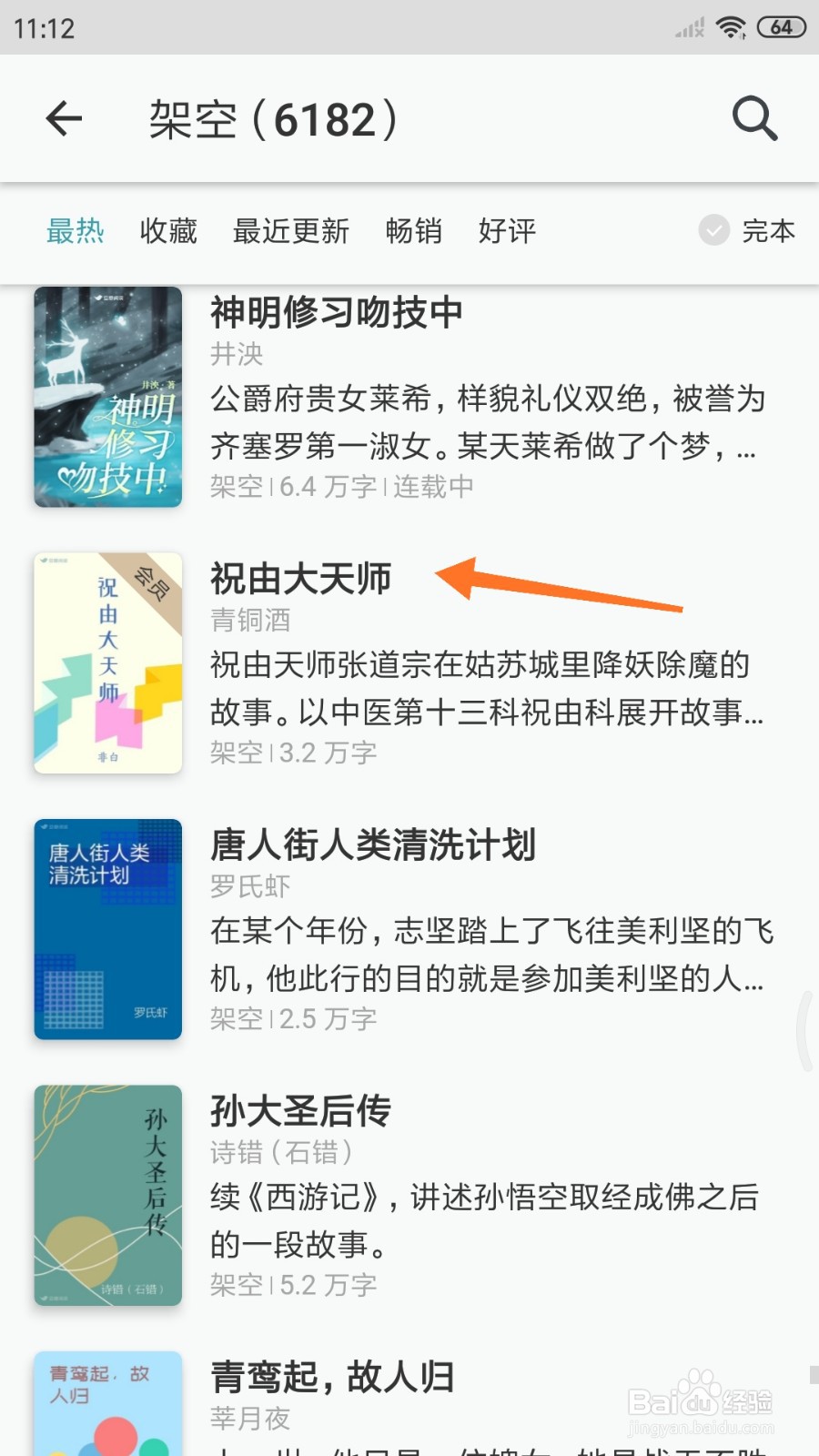Enable the 完本 completed-books filter
This screenshot has height=1456, width=819.
769,232
